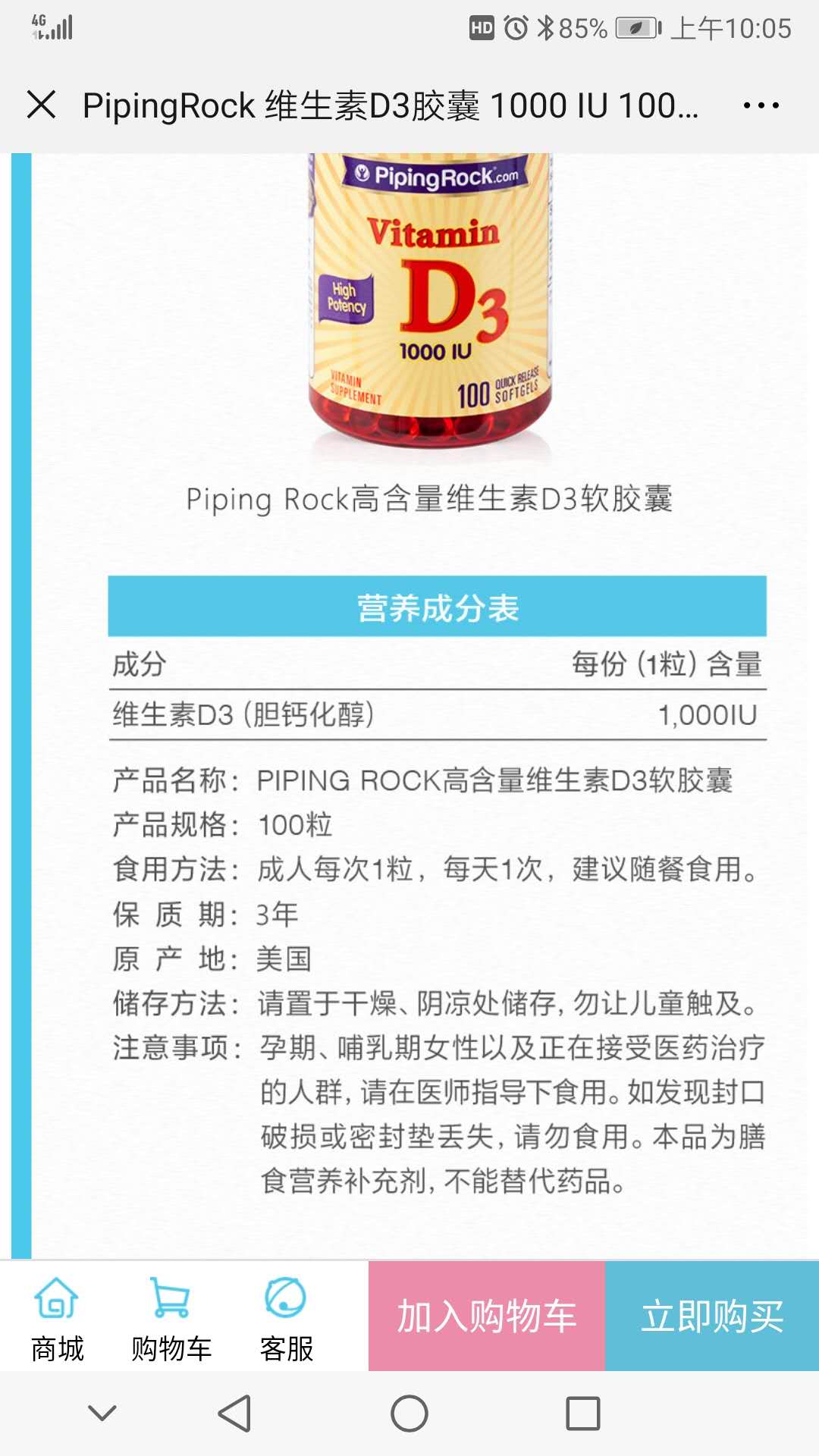Open the three-dot overflow menu
This screenshot has width=819, height=1456.
click(x=761, y=105)
